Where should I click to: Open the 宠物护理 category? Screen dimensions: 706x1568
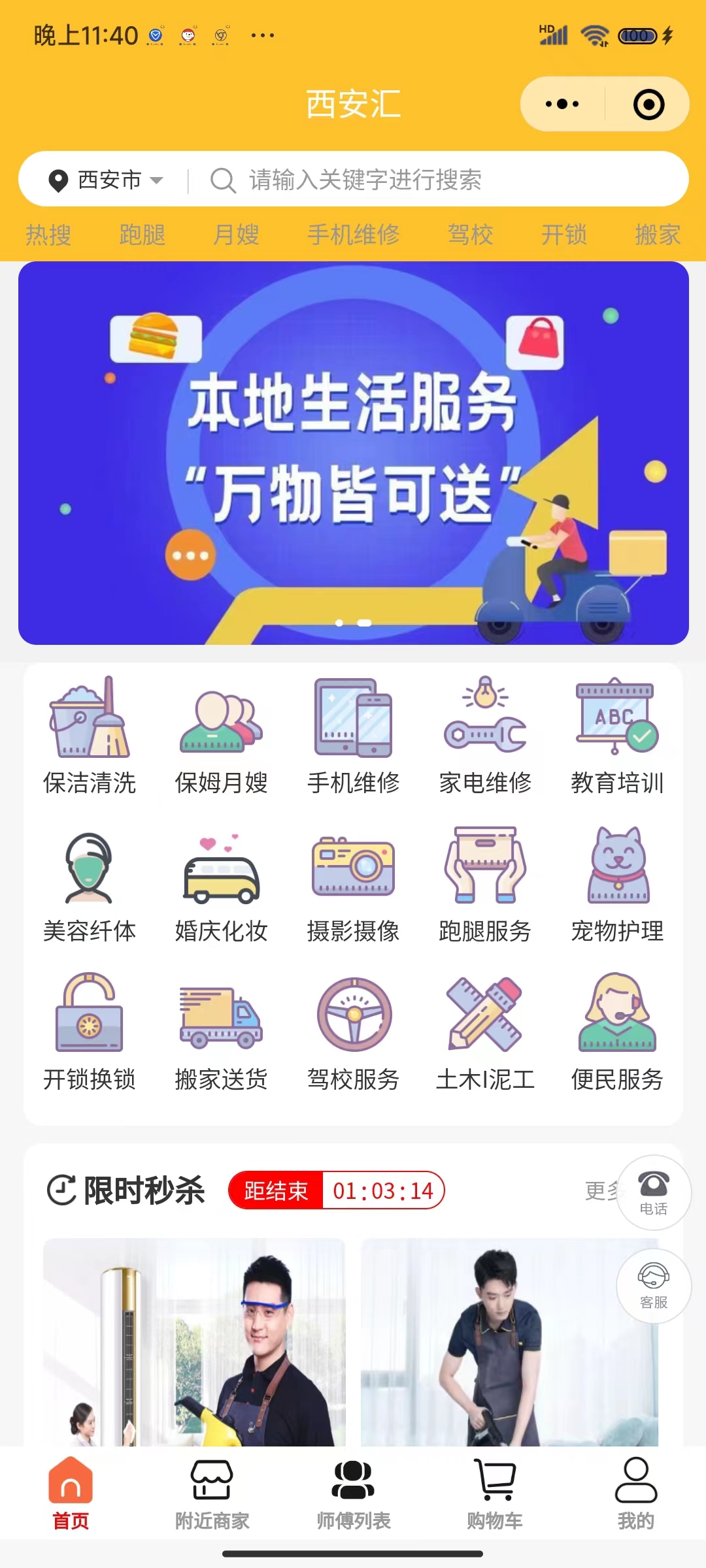pos(616,883)
